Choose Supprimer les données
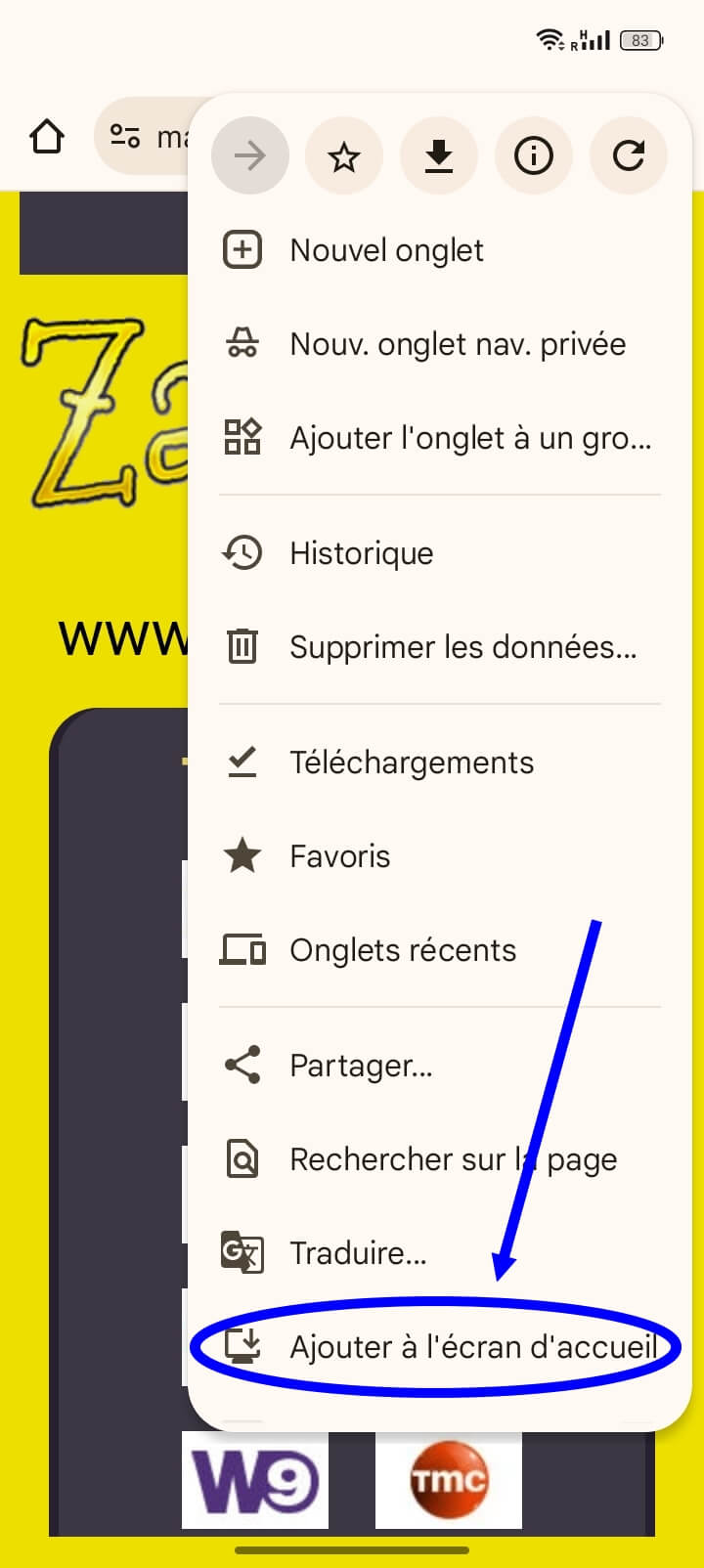This screenshot has width=704, height=1568. [462, 647]
